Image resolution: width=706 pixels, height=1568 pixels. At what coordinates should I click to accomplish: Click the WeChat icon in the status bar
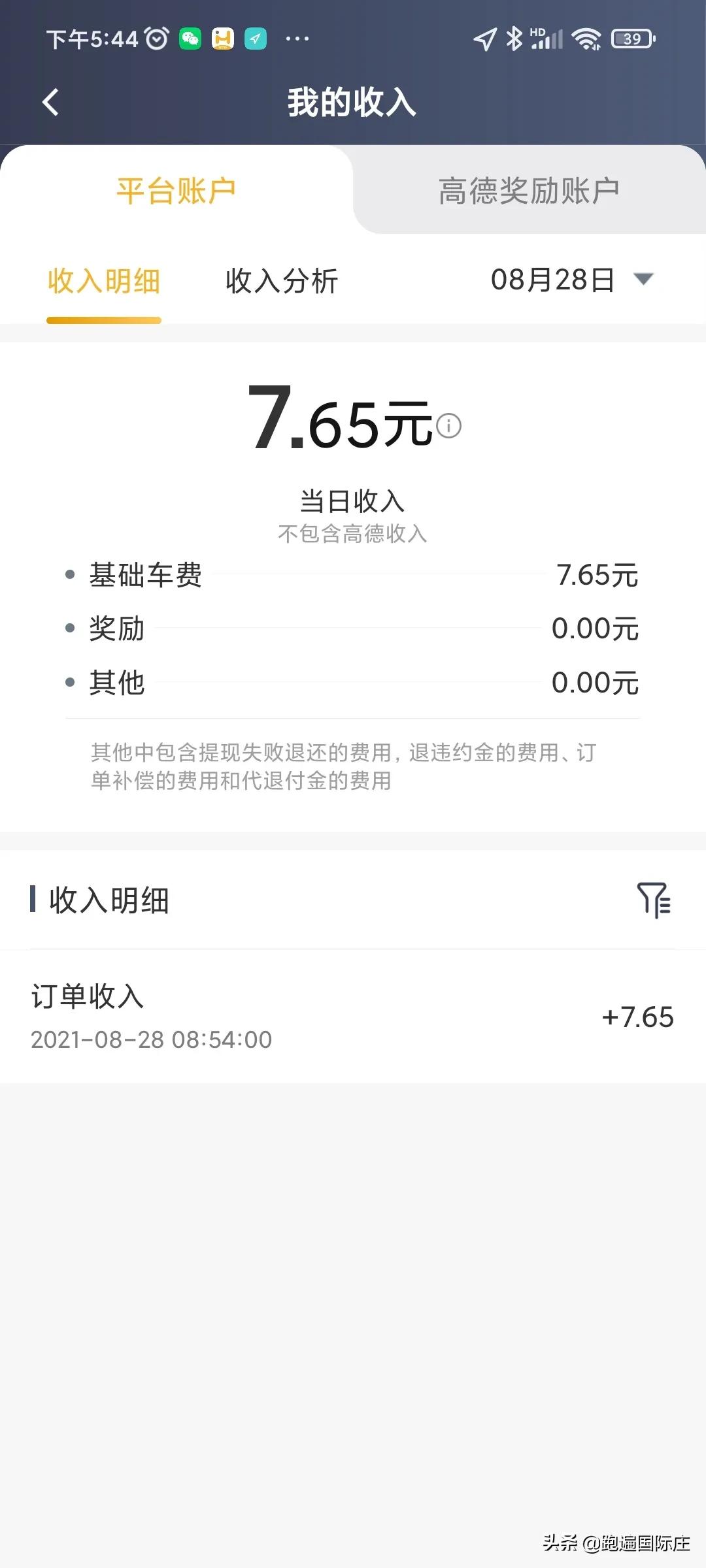(x=190, y=39)
